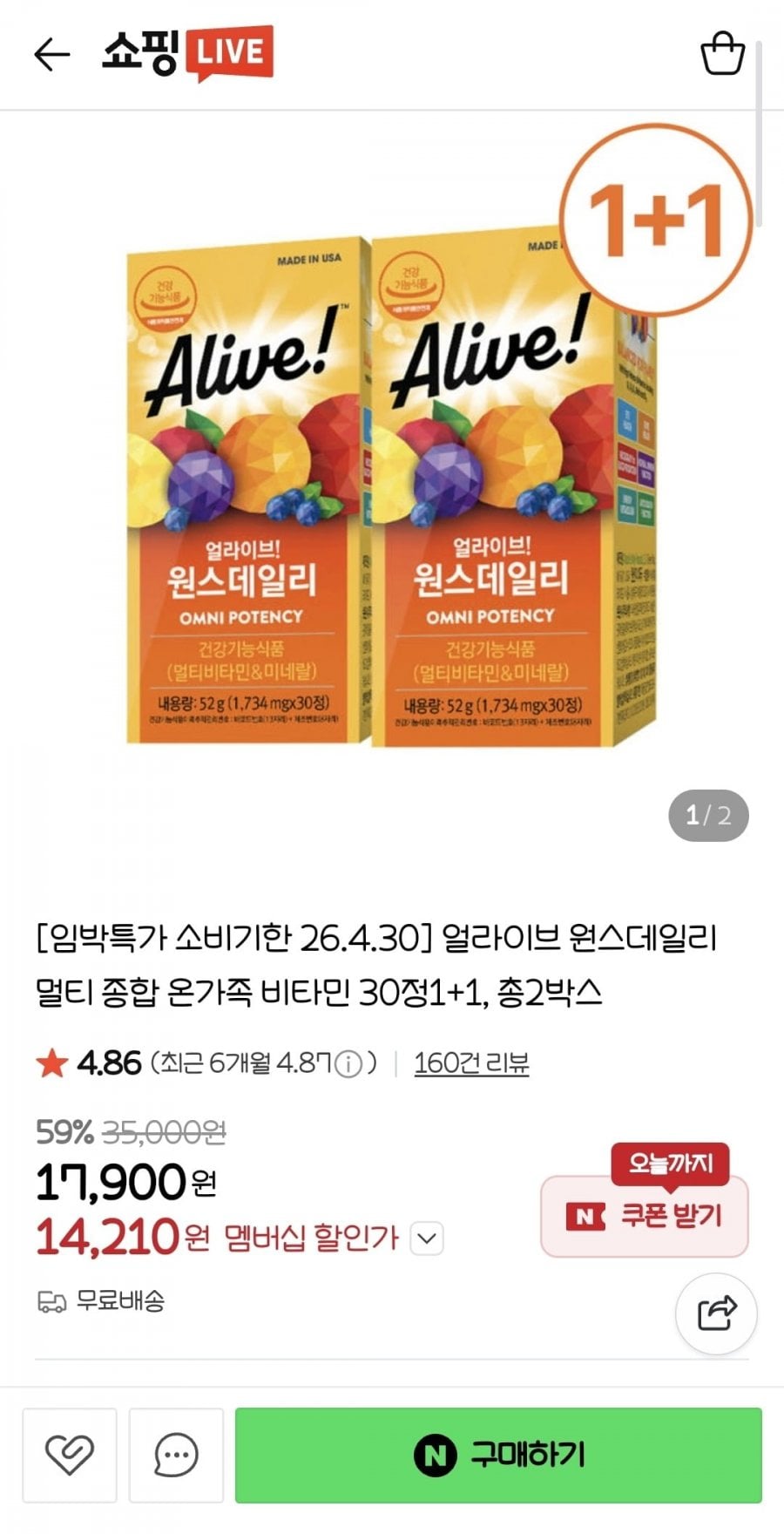Go back using the arrow icon
This screenshot has height=1534, width=784.
click(x=51, y=55)
